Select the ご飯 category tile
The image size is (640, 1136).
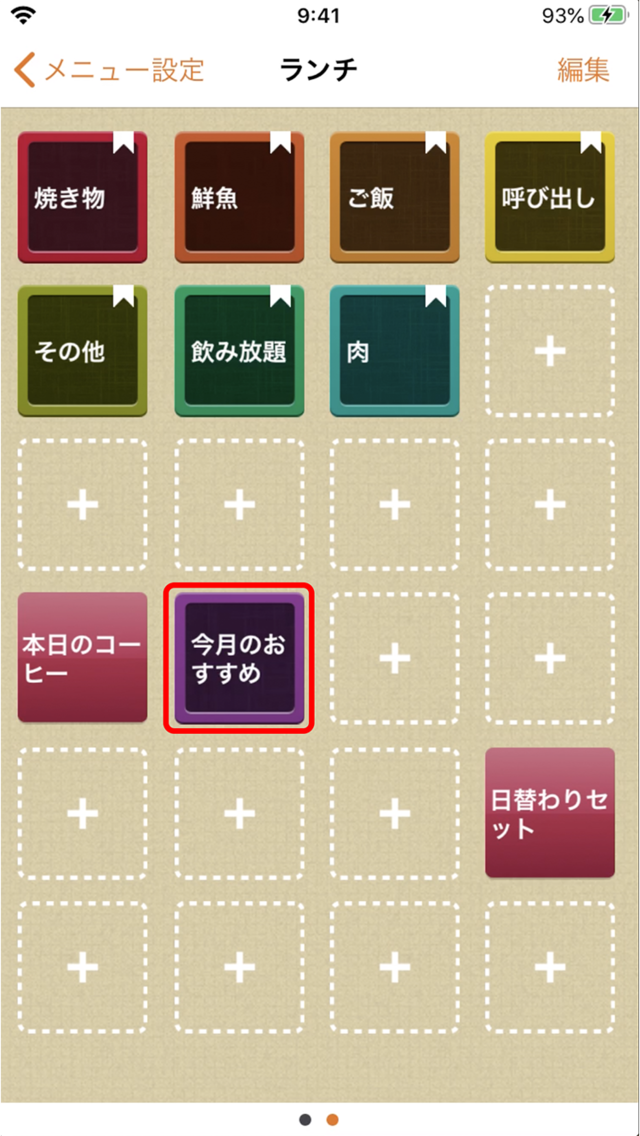395,197
